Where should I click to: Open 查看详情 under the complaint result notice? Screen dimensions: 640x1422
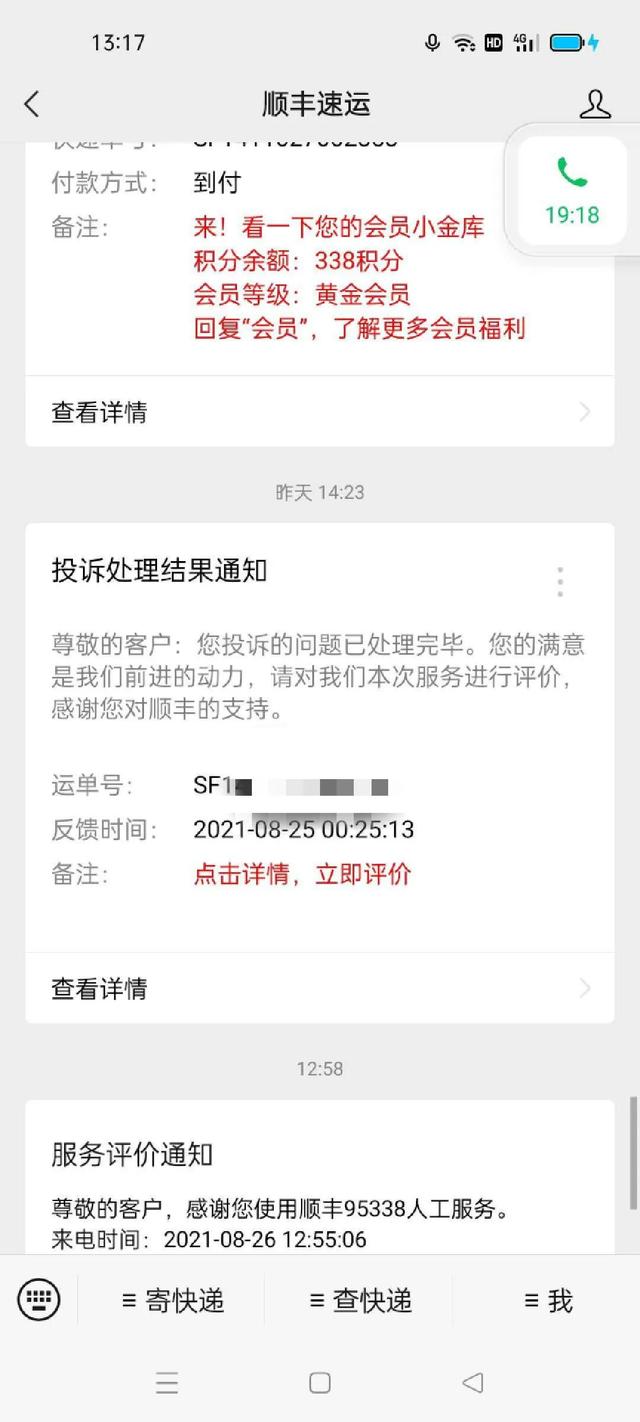click(x=320, y=988)
